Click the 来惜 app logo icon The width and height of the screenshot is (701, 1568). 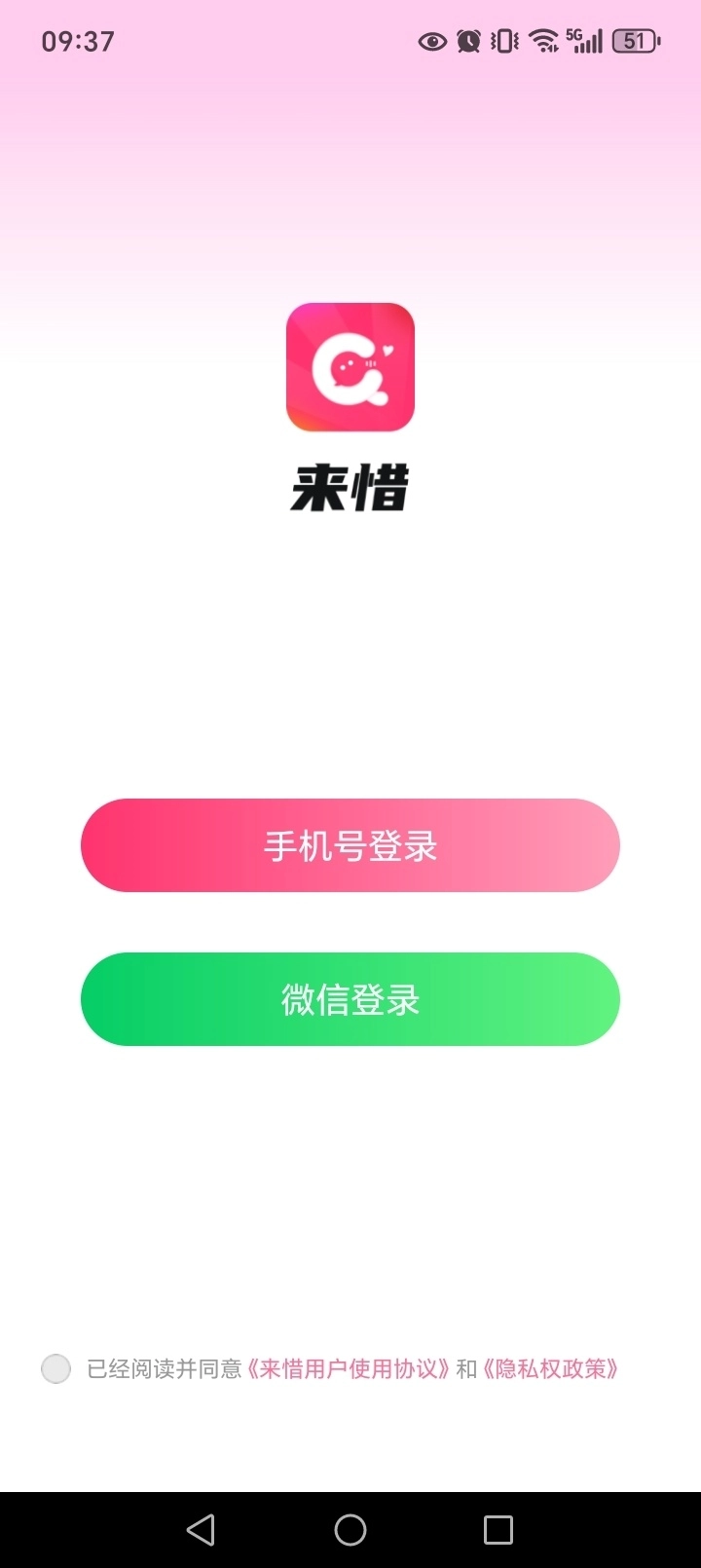pyautogui.click(x=350, y=367)
